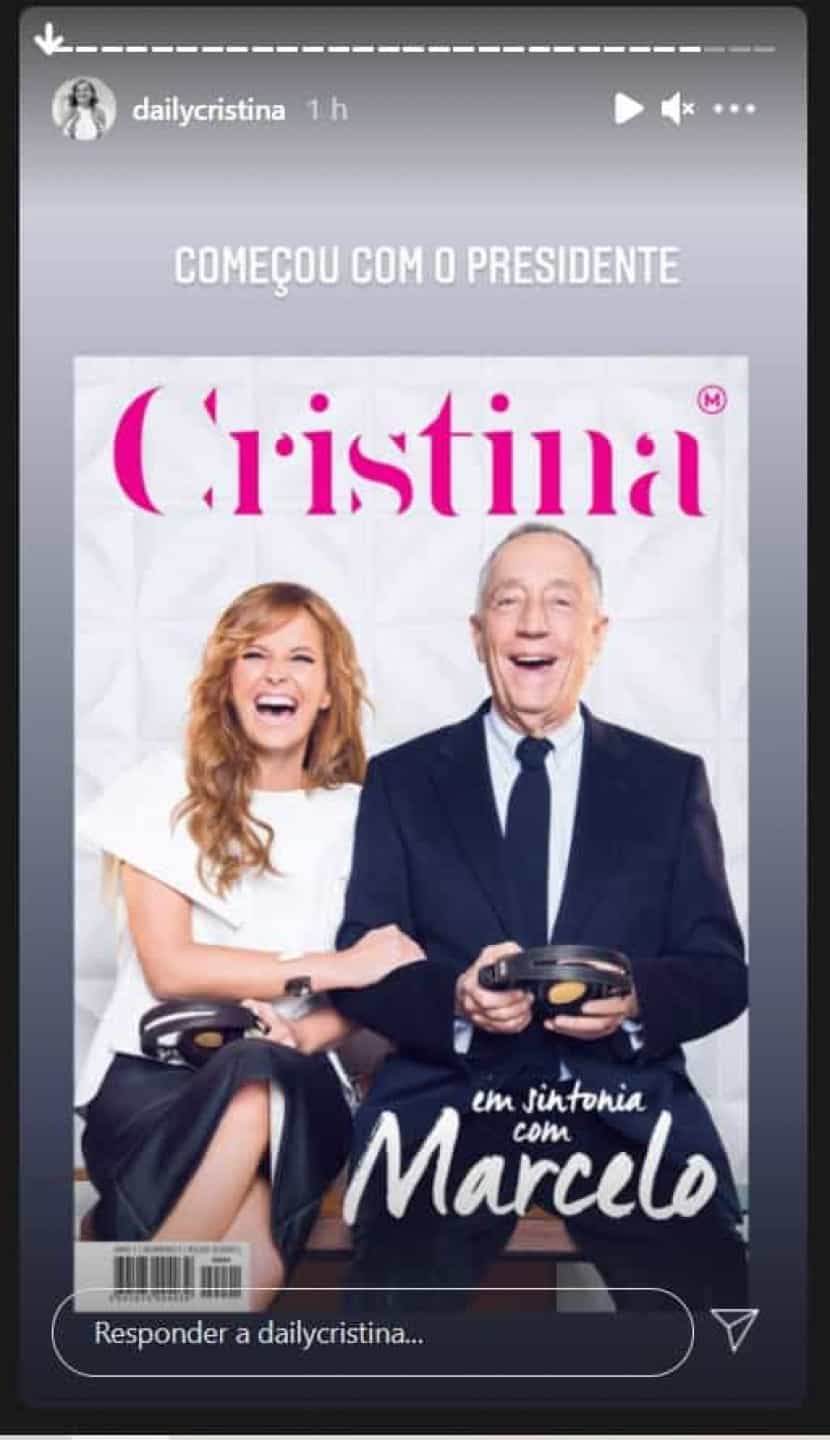830x1440 pixels.
Task: Resume story playback with the play icon
Action: 628,108
